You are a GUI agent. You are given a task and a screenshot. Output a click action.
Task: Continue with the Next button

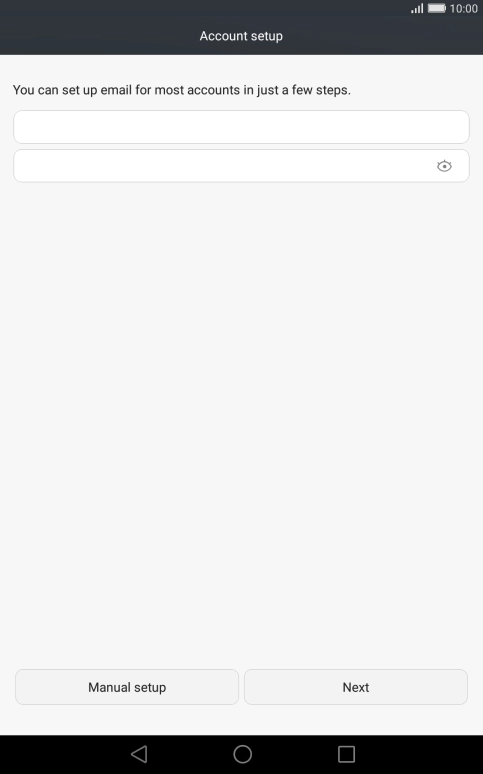356,687
